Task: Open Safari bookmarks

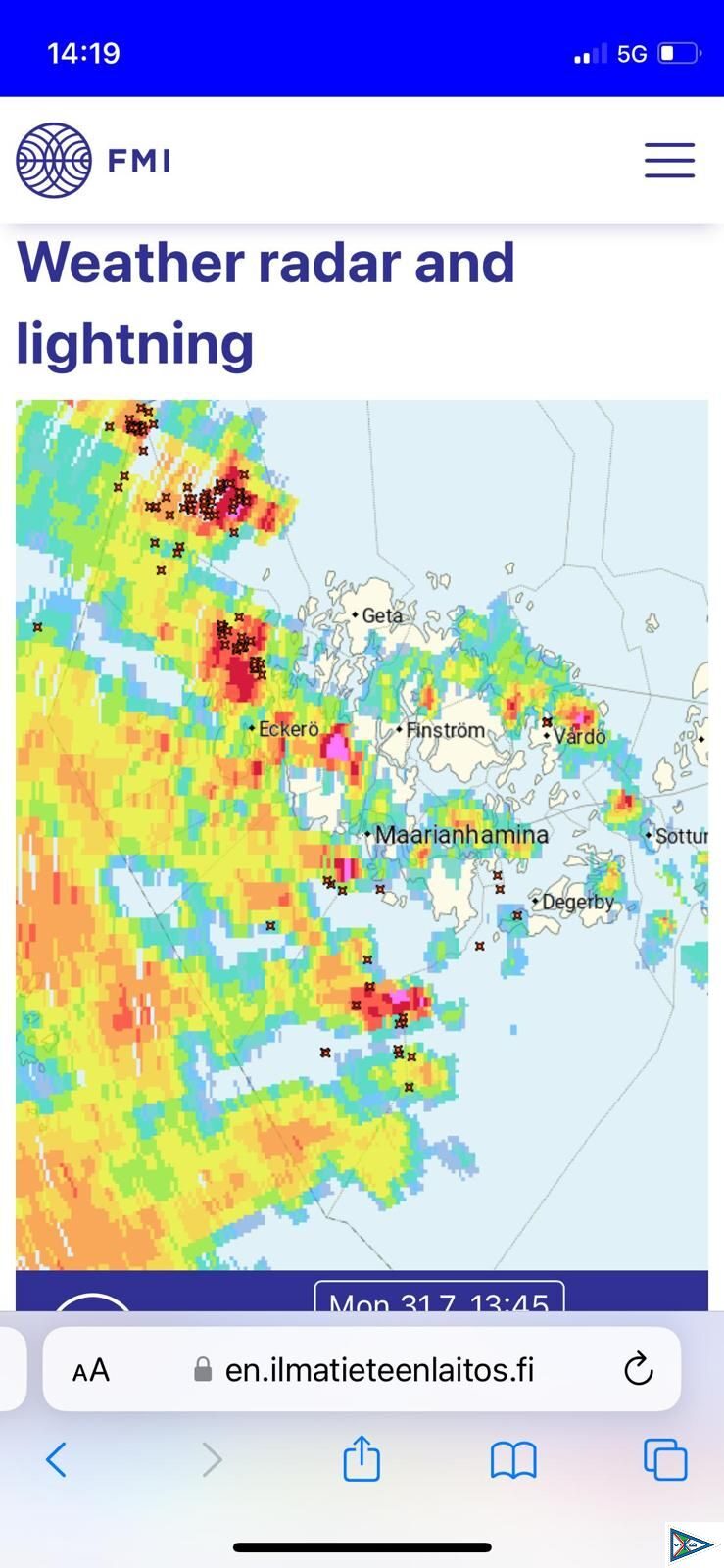Action: [513, 1460]
